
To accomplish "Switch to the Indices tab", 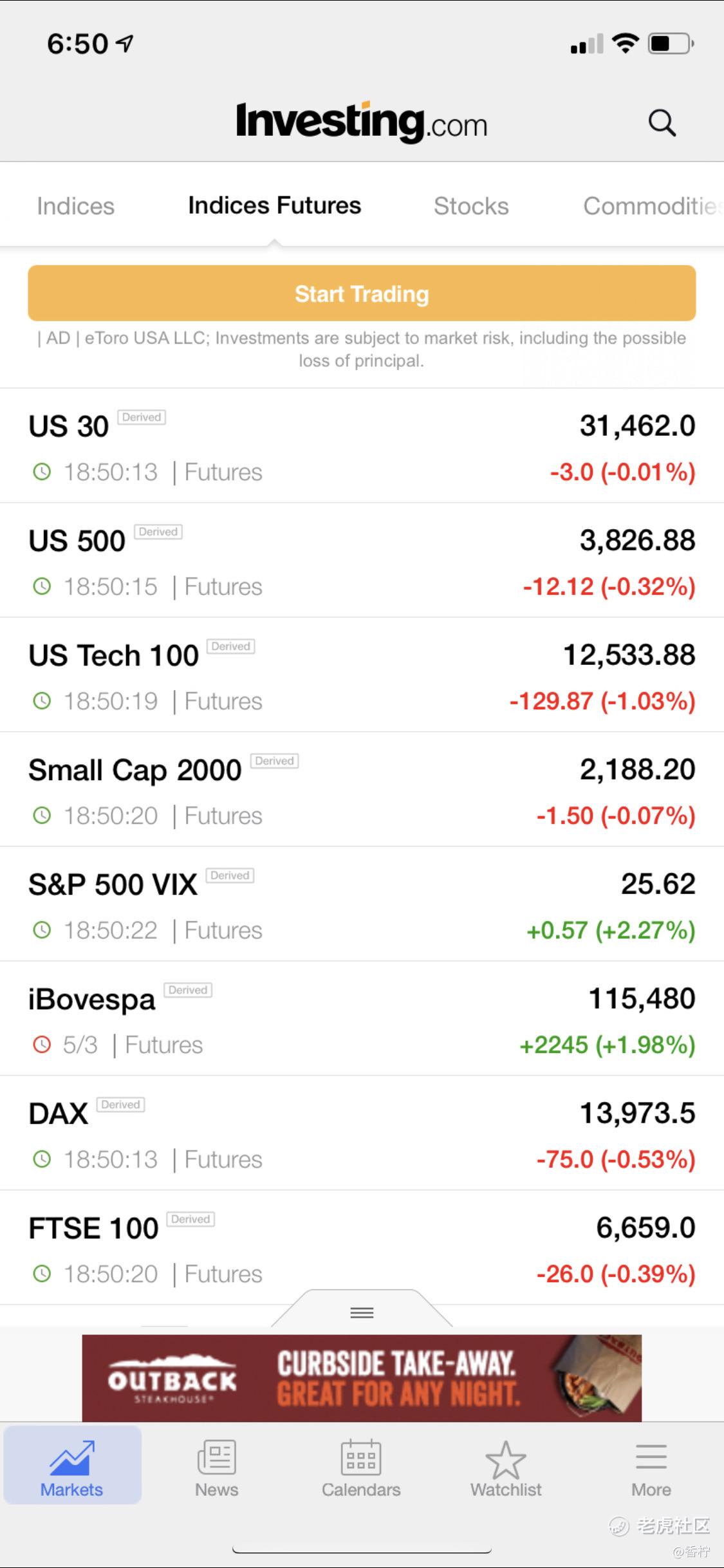I will tap(75, 206).
